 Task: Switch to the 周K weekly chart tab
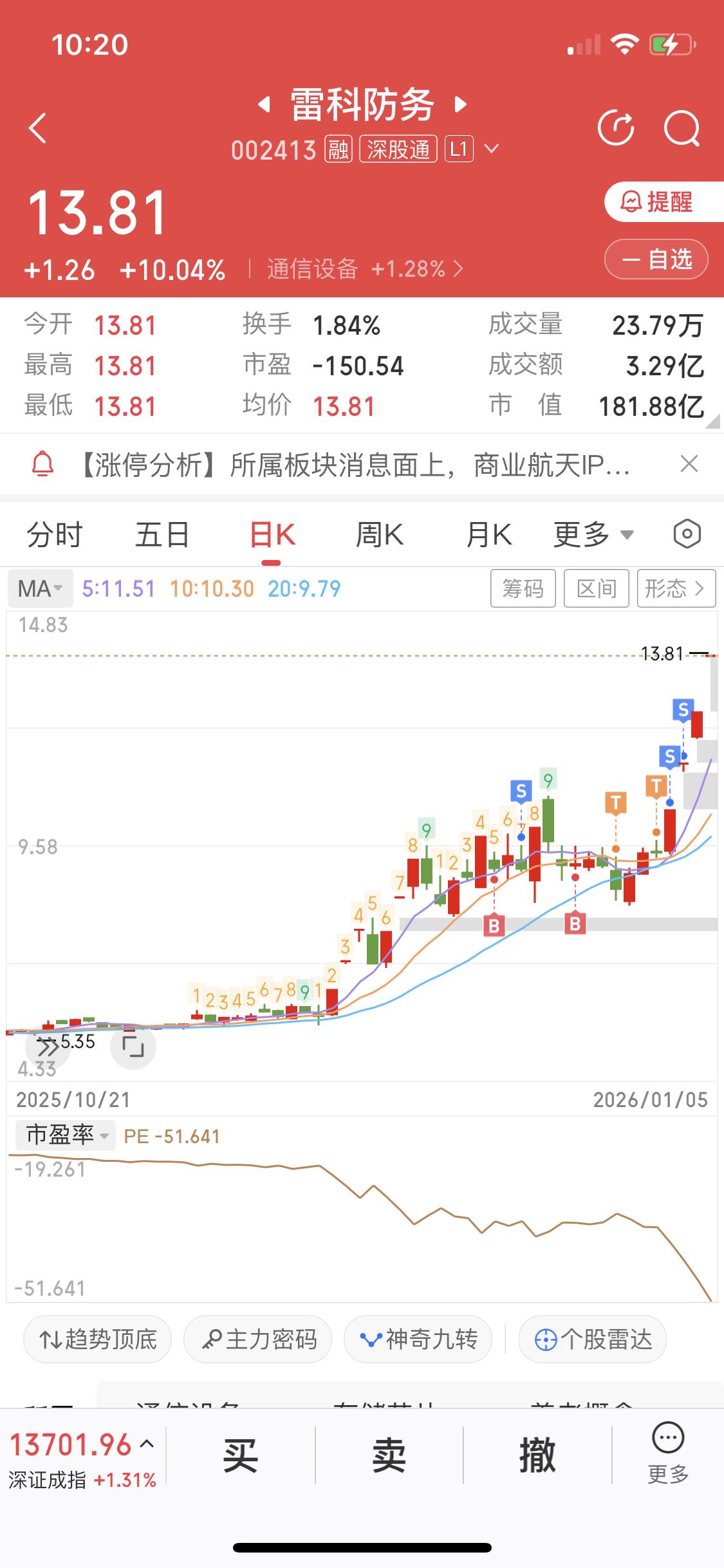(x=380, y=534)
